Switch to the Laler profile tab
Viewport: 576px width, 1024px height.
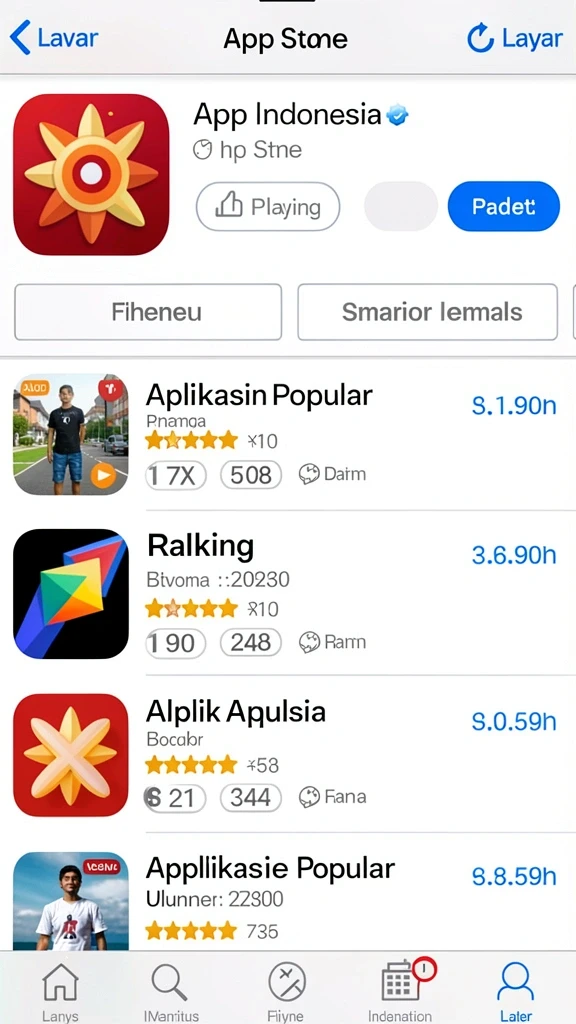tap(516, 991)
